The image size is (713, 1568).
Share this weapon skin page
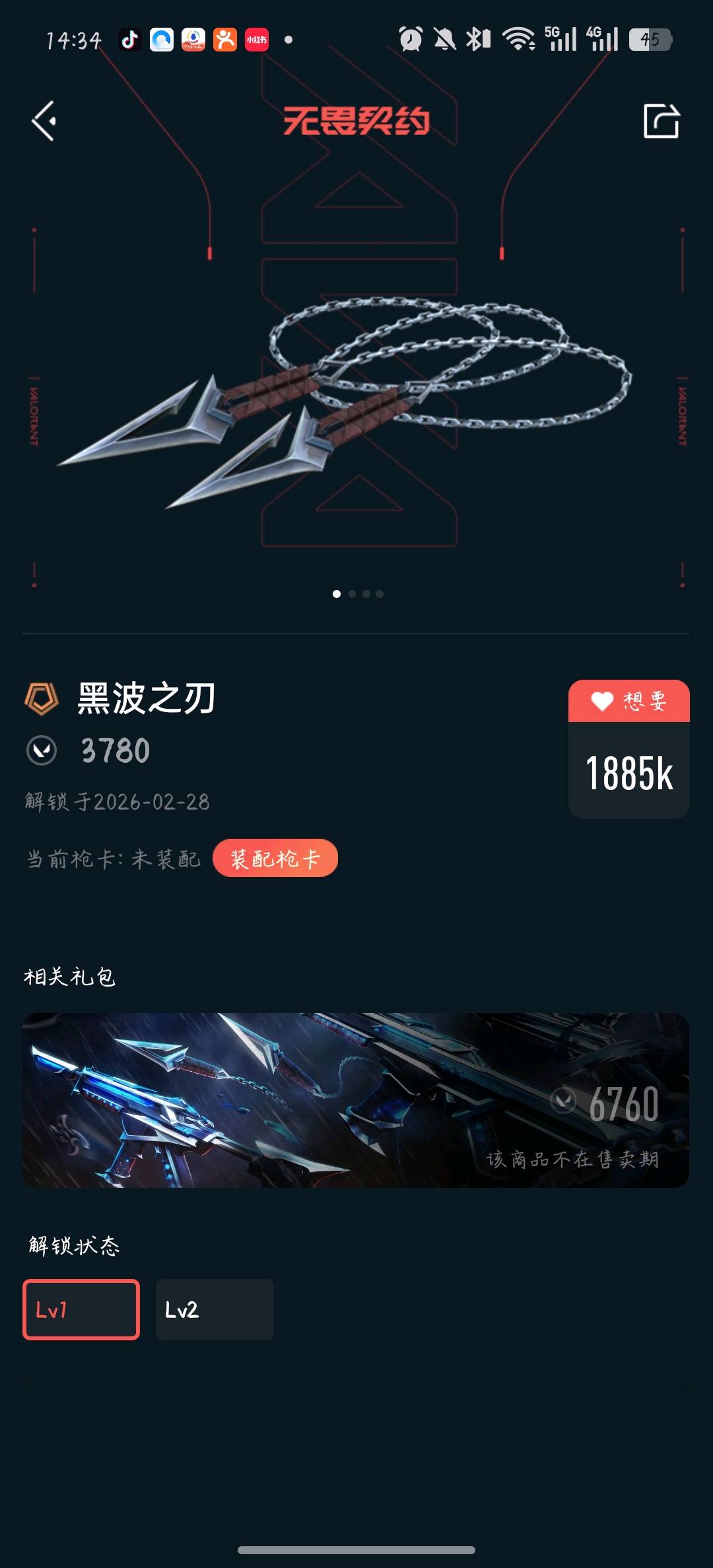[x=661, y=121]
